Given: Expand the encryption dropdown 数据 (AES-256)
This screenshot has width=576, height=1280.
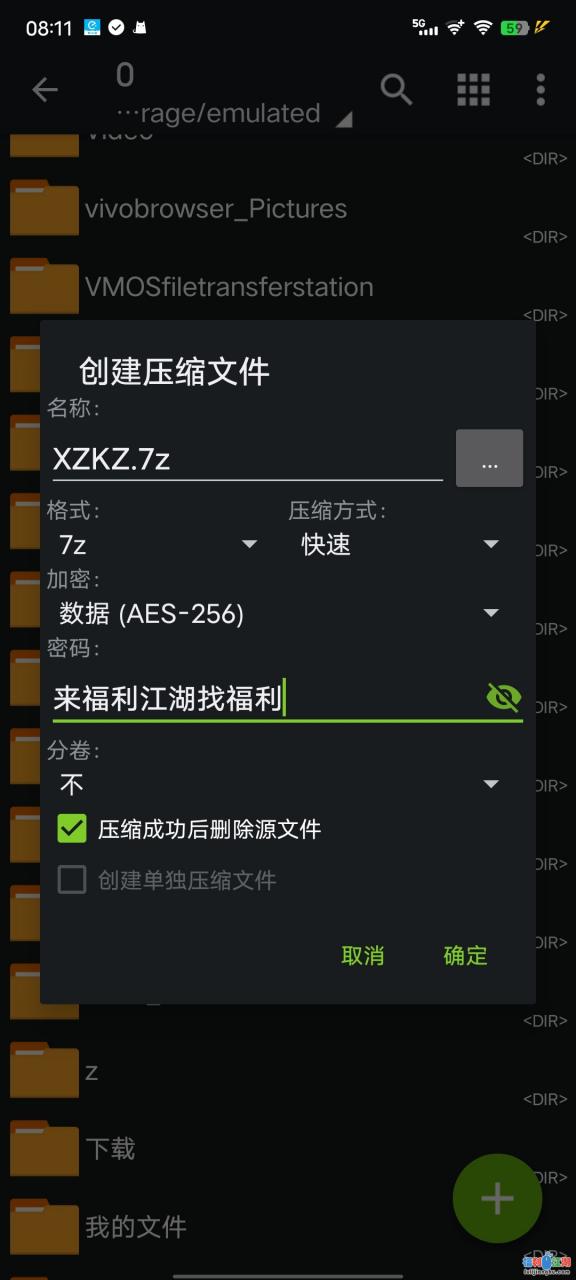Looking at the screenshot, I should 279,613.
